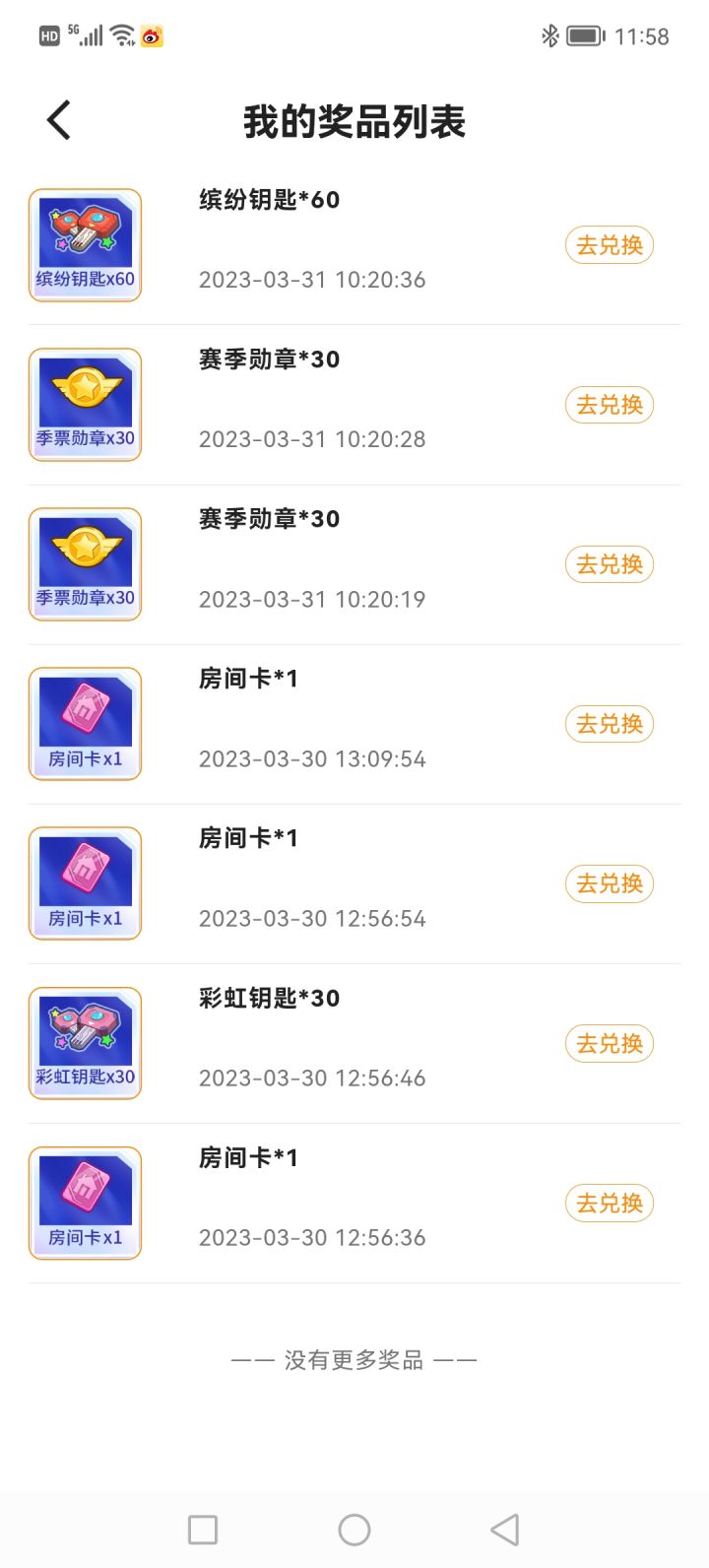The height and width of the screenshot is (1568, 709).
Task: Redeem 房间卡*1 from 13:09:54
Action: coord(610,724)
